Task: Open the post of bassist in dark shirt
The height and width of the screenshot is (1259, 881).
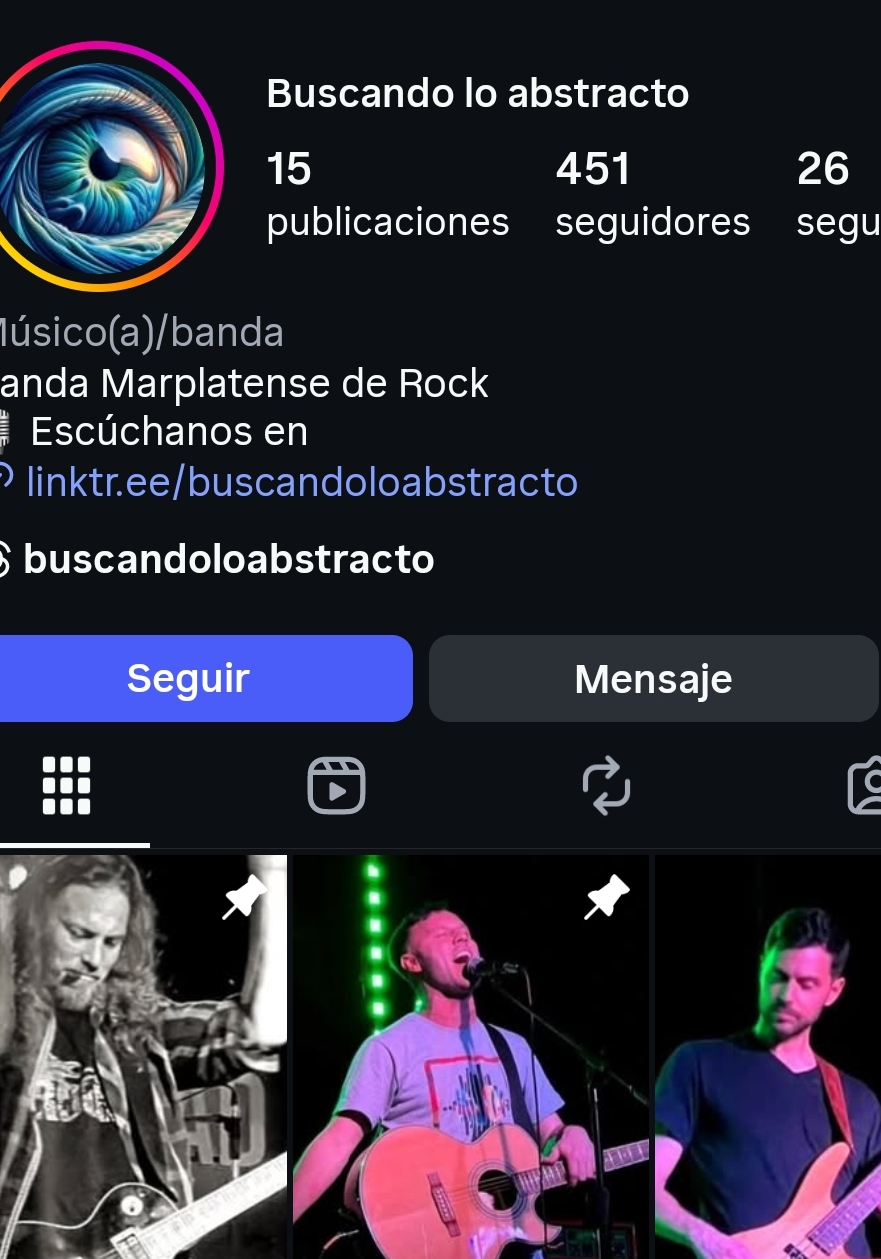Action: coord(768,1055)
